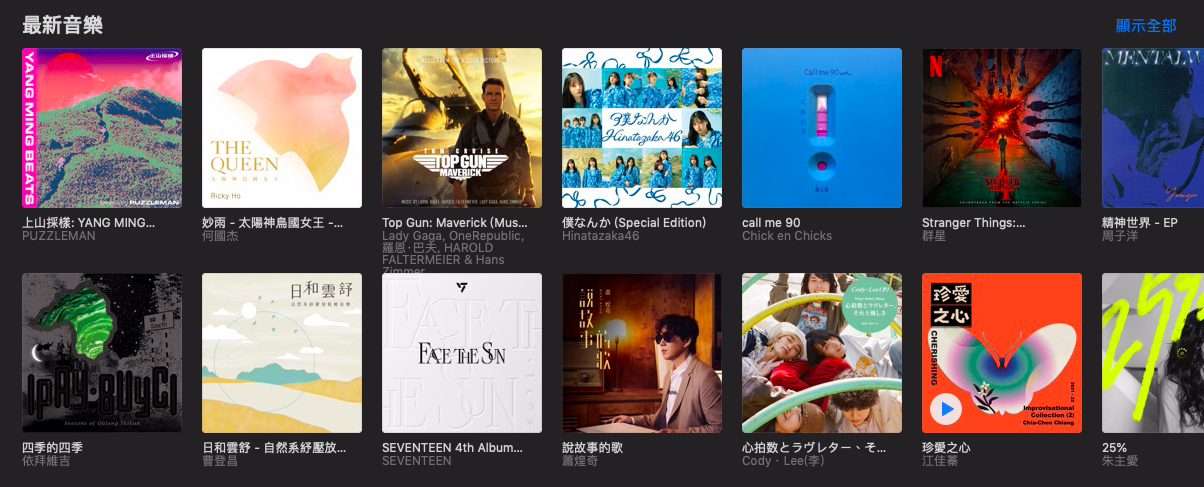Viewport: 1204px width, 487px height.
Task: Open 僕なんか (Special Edition) by Hinatazaka46
Action: tap(642, 128)
